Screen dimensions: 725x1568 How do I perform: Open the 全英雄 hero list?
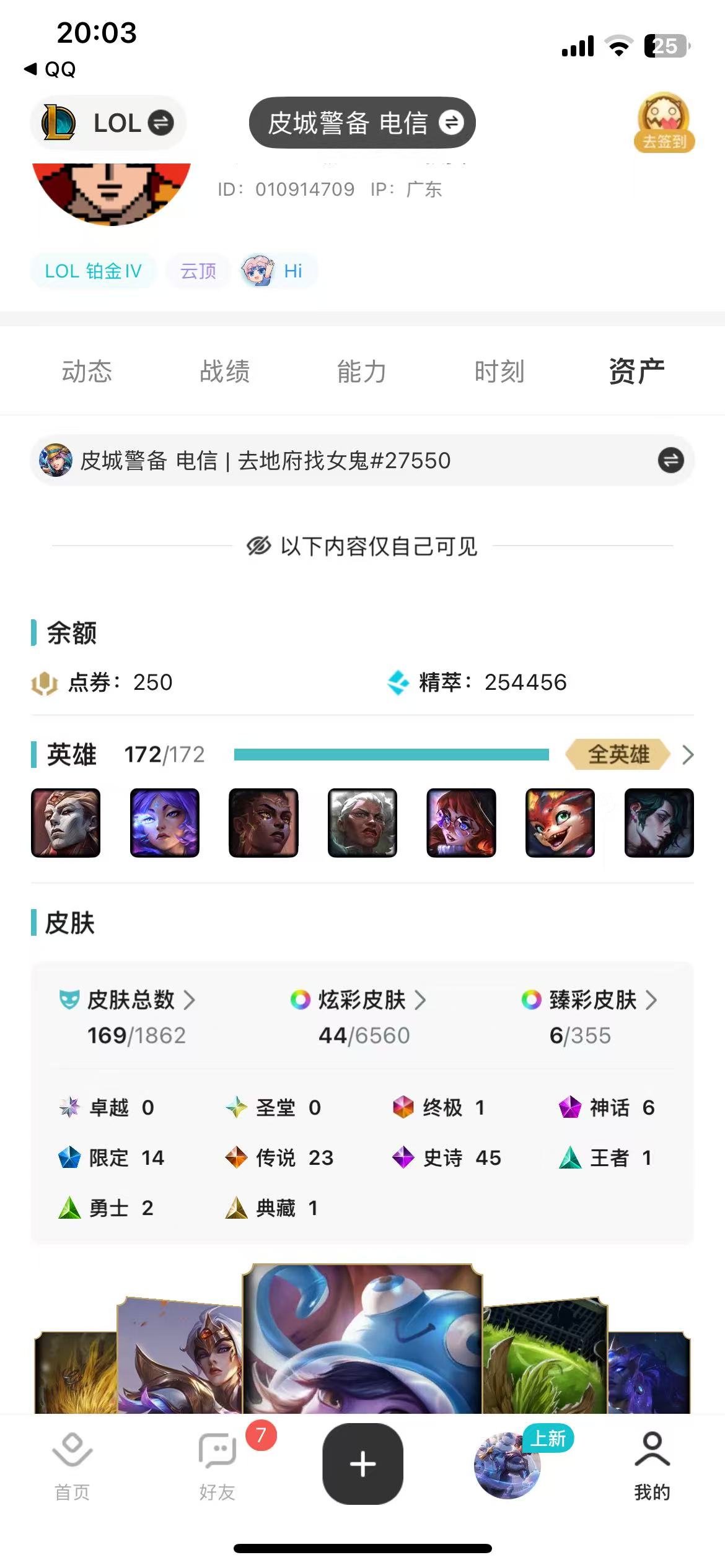pos(629,754)
